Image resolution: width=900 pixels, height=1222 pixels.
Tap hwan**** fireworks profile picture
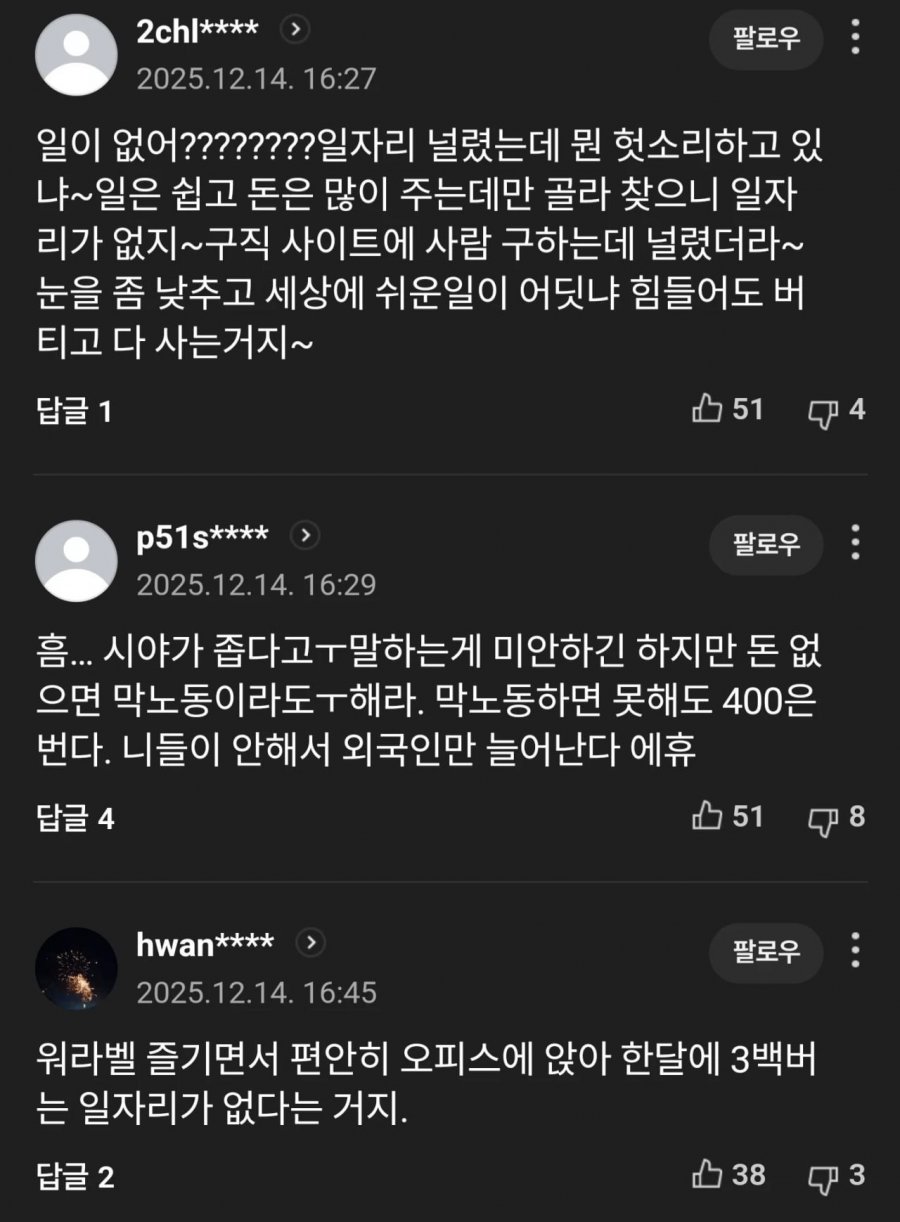[x=76, y=968]
